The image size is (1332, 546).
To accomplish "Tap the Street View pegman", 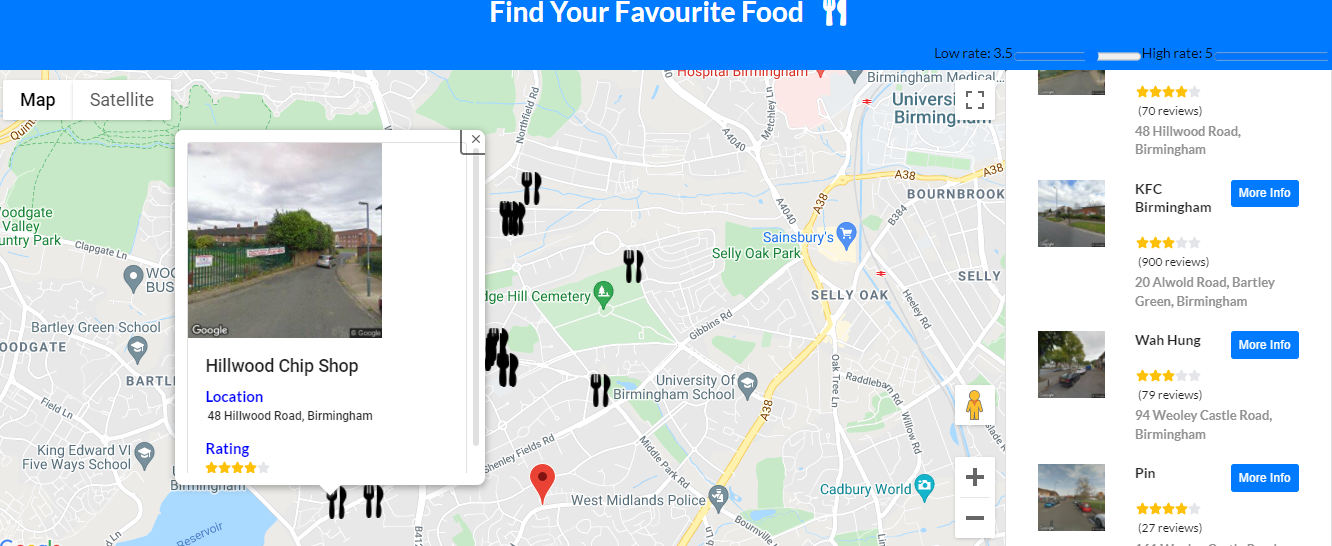I will coord(975,405).
